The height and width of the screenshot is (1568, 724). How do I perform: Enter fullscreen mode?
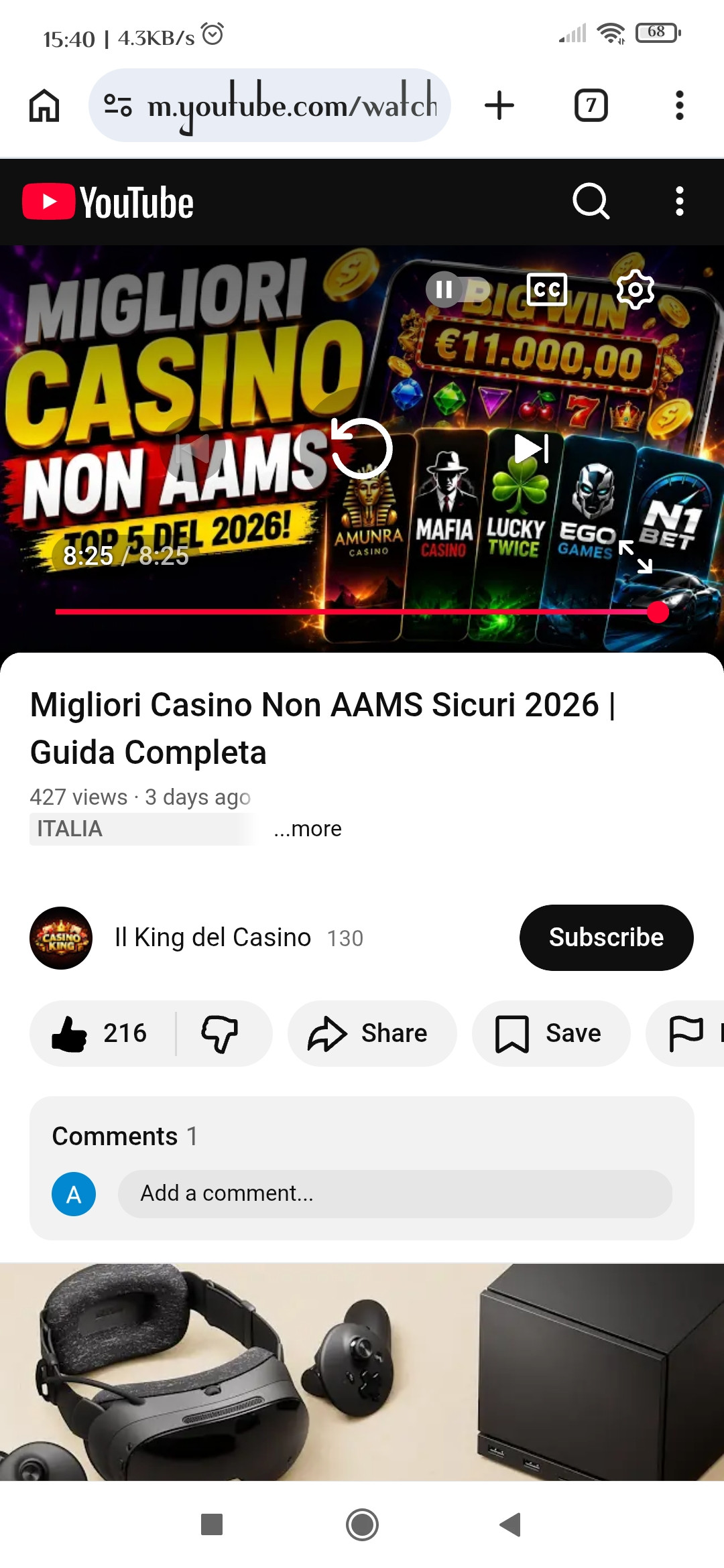point(636,556)
